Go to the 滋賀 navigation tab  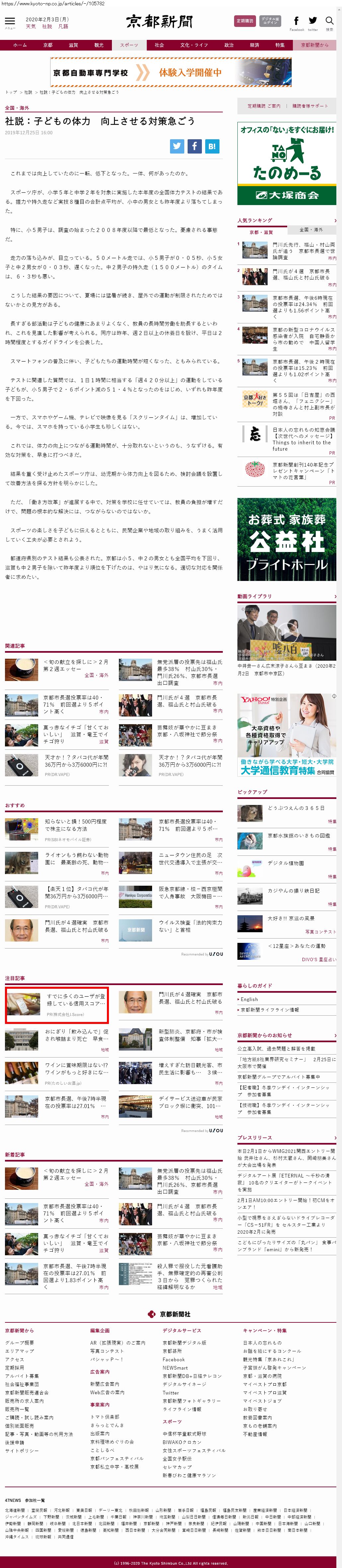point(73,45)
